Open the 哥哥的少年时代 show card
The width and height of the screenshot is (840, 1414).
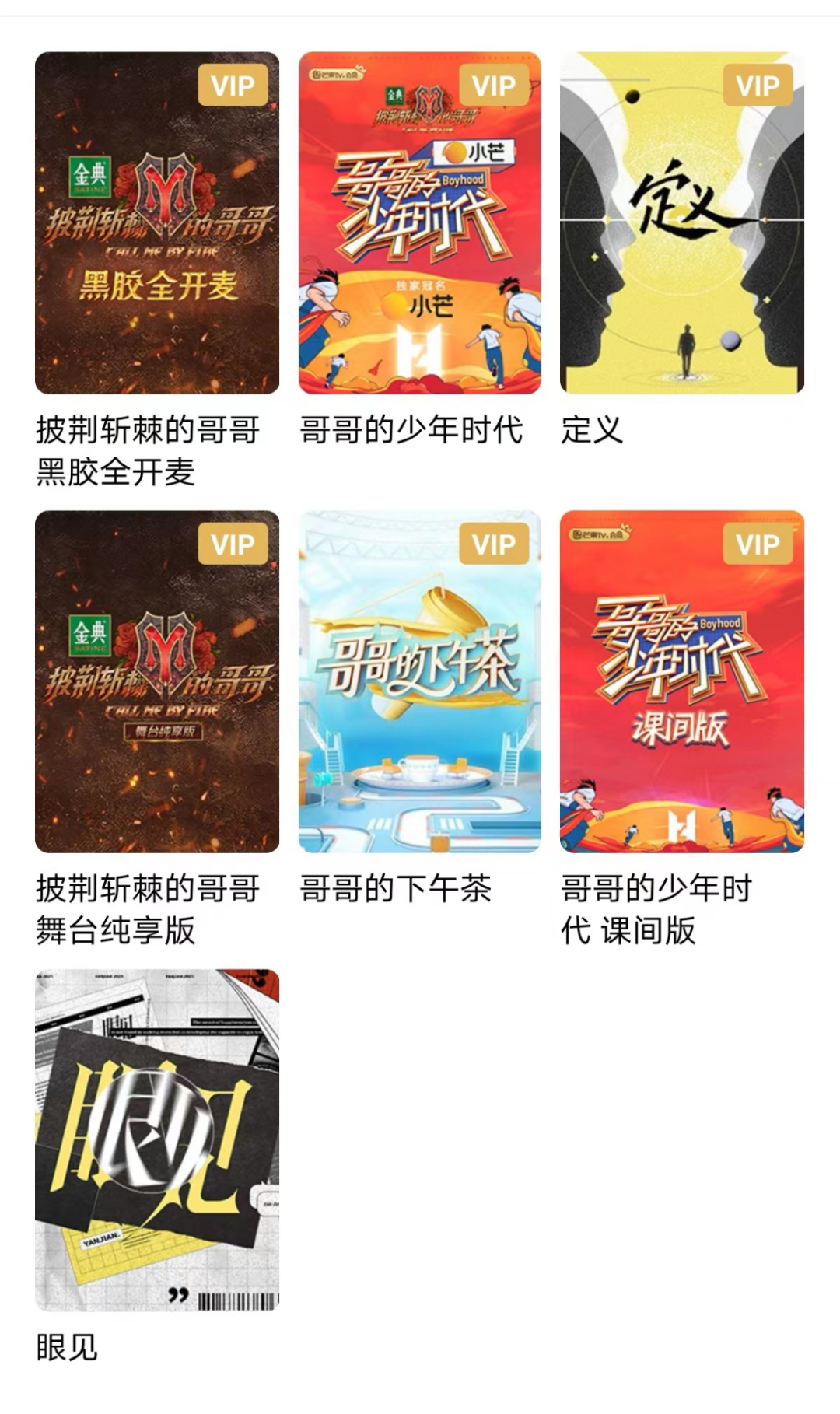(420, 223)
